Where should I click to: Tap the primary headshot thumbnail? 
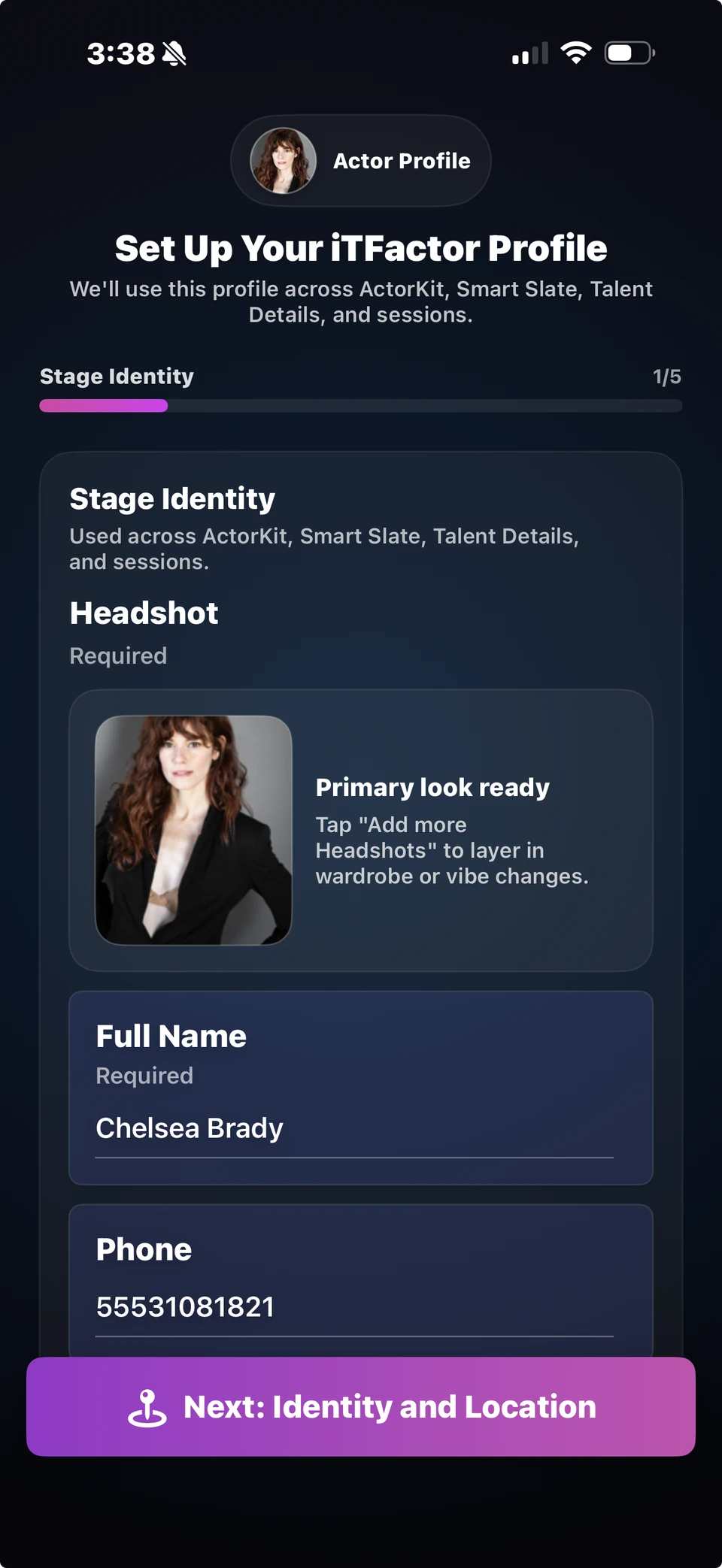pyautogui.click(x=193, y=828)
